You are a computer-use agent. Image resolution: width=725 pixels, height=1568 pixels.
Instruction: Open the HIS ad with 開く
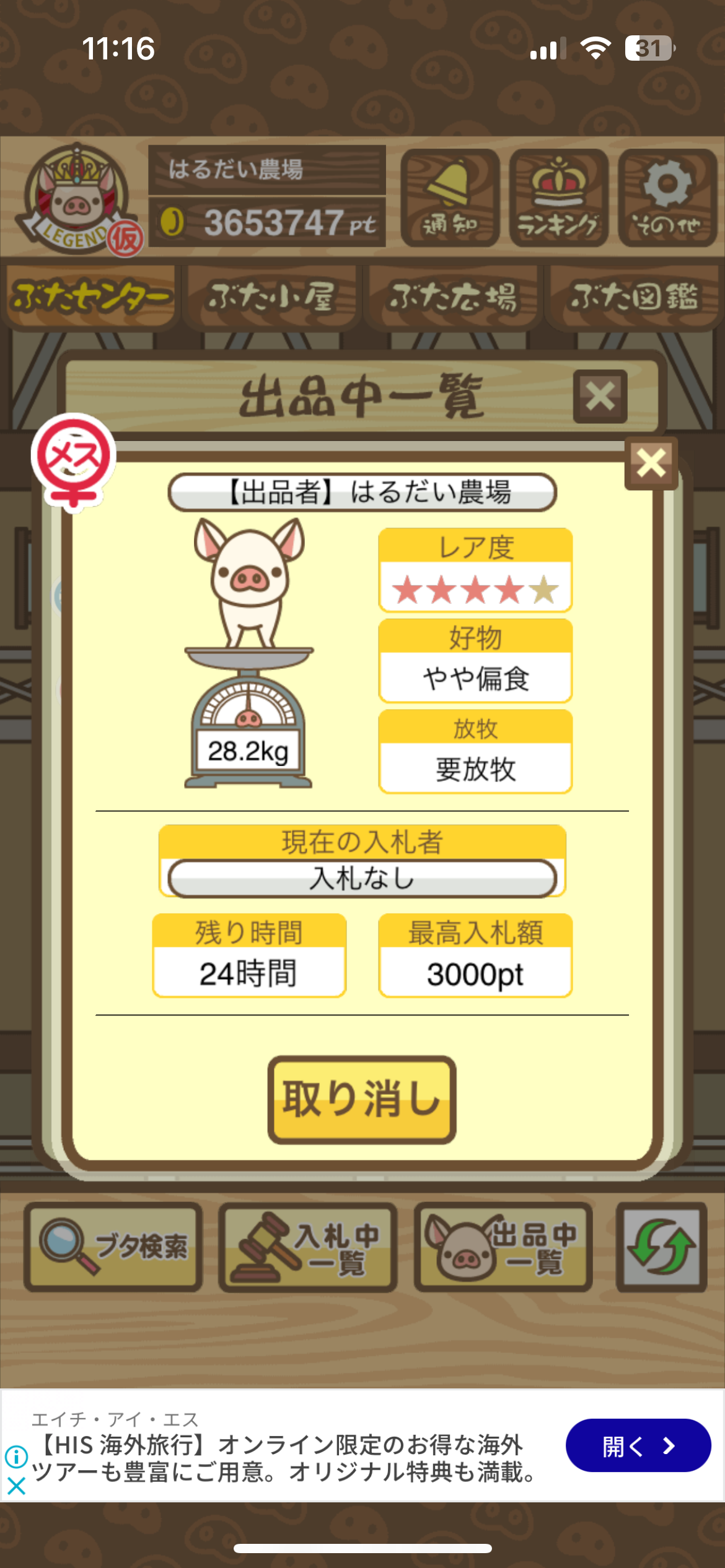point(638,1445)
